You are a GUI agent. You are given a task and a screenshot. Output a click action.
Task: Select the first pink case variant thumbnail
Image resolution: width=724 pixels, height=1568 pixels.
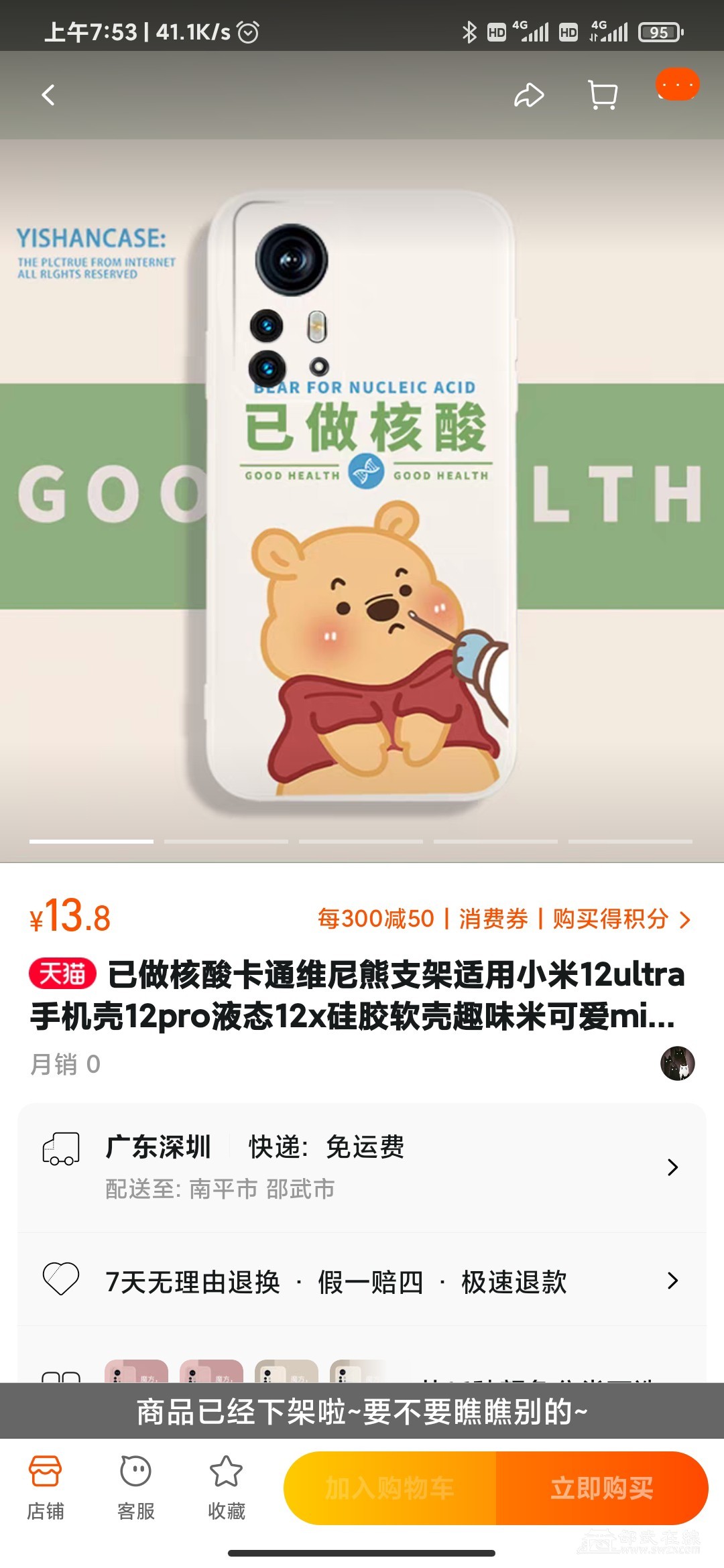(136, 1371)
